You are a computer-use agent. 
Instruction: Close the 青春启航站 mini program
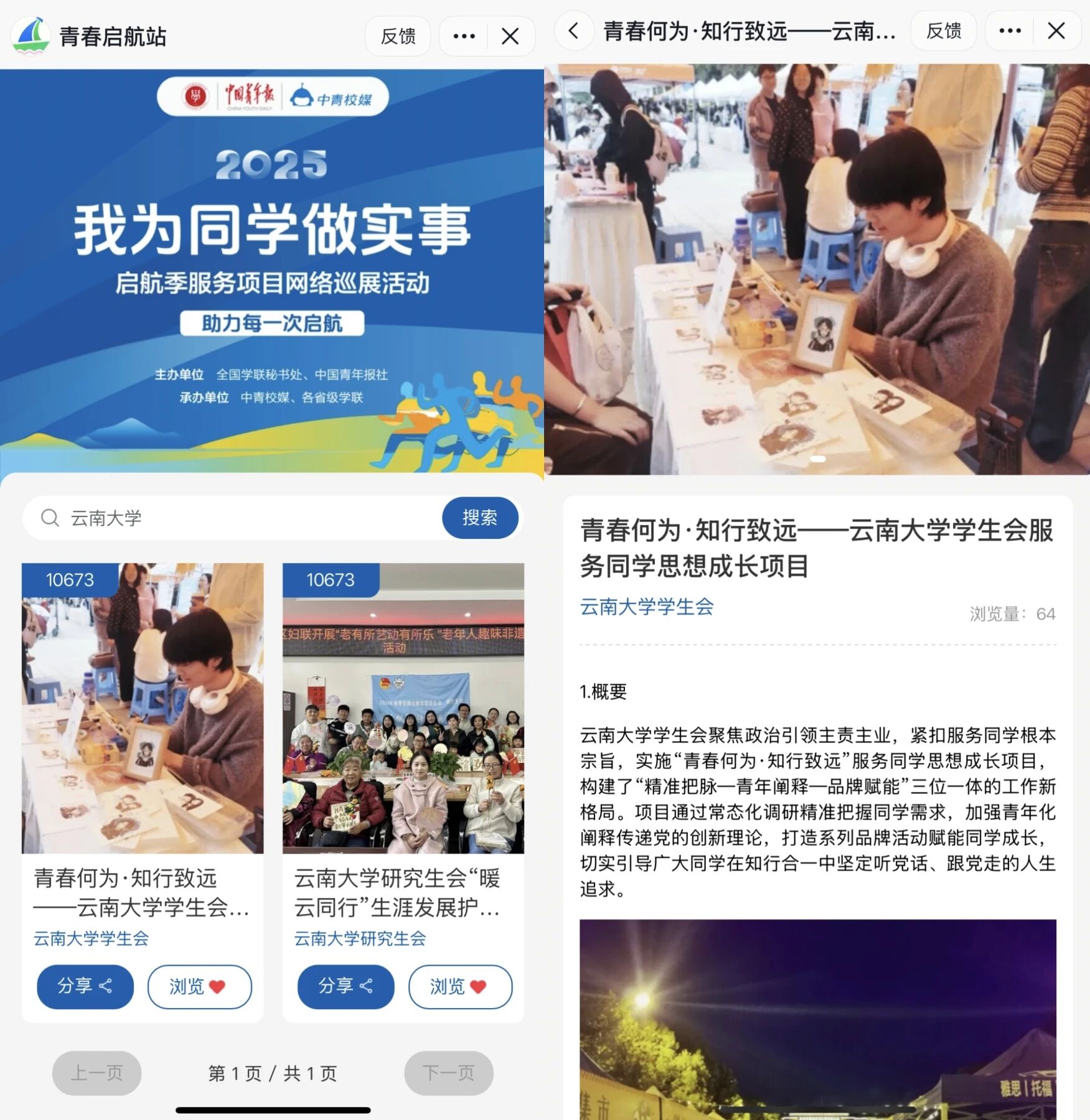pyautogui.click(x=510, y=37)
